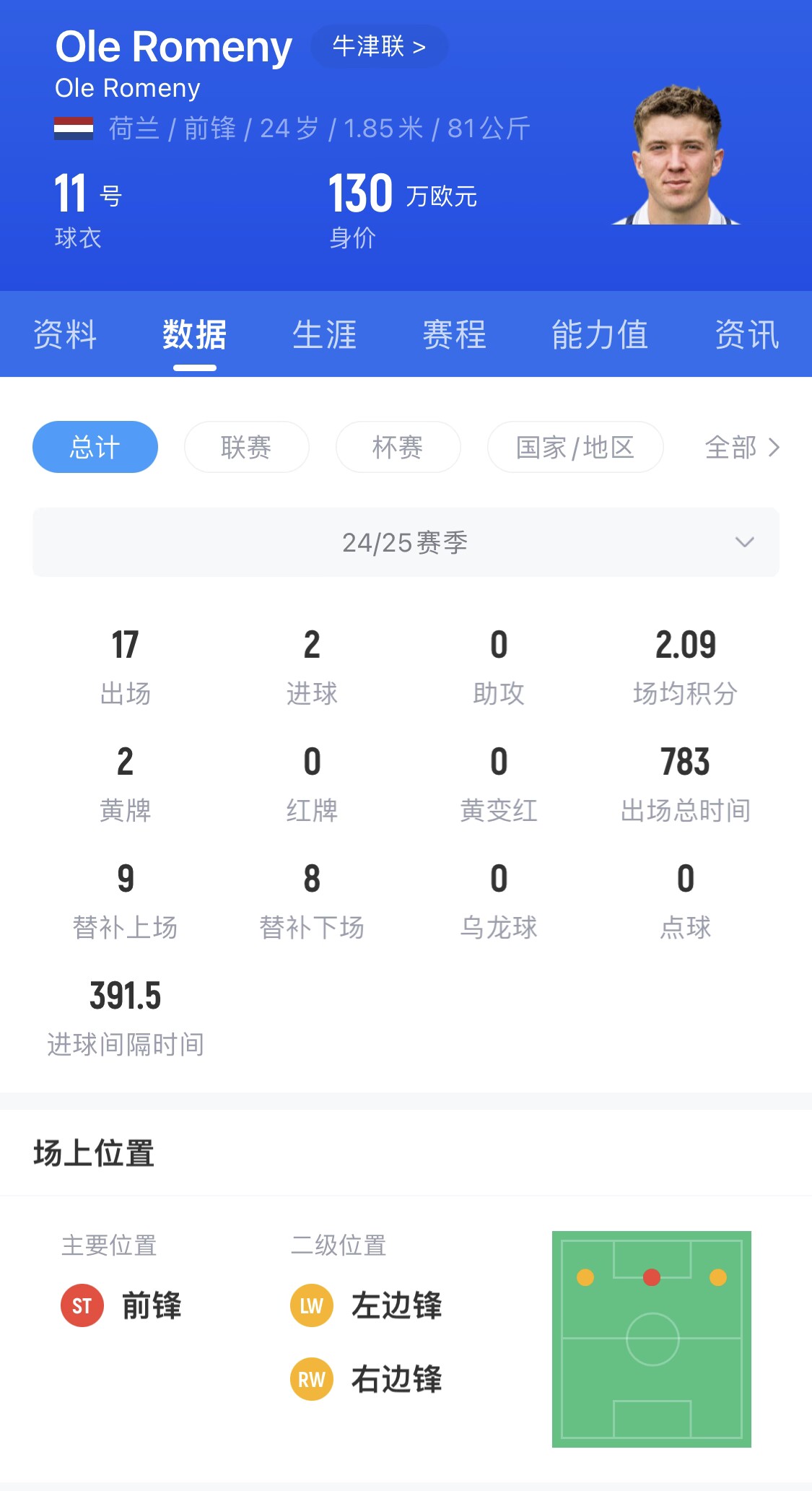Switch to the 资料 tab
The width and height of the screenshot is (812, 1491).
click(65, 335)
